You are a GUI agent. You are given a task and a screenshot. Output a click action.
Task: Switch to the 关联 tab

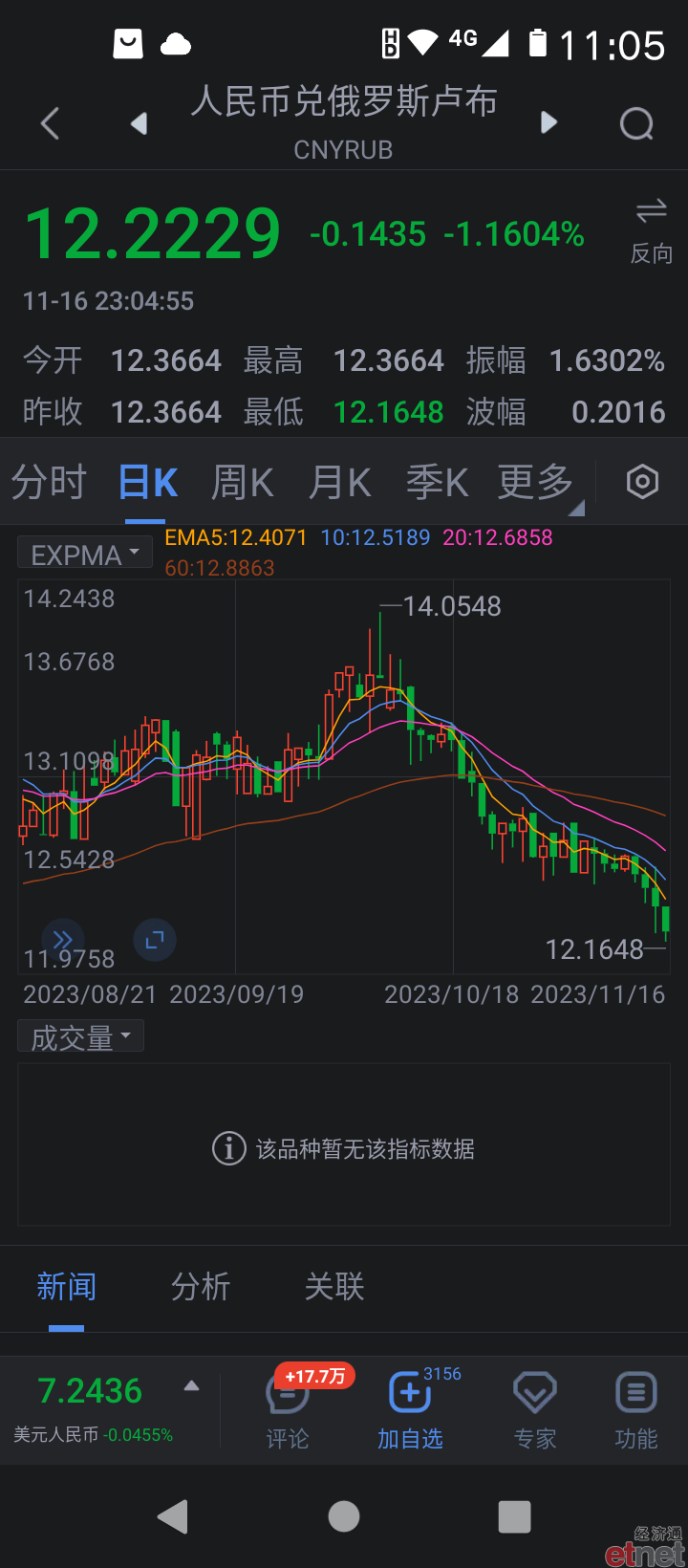[x=334, y=1287]
